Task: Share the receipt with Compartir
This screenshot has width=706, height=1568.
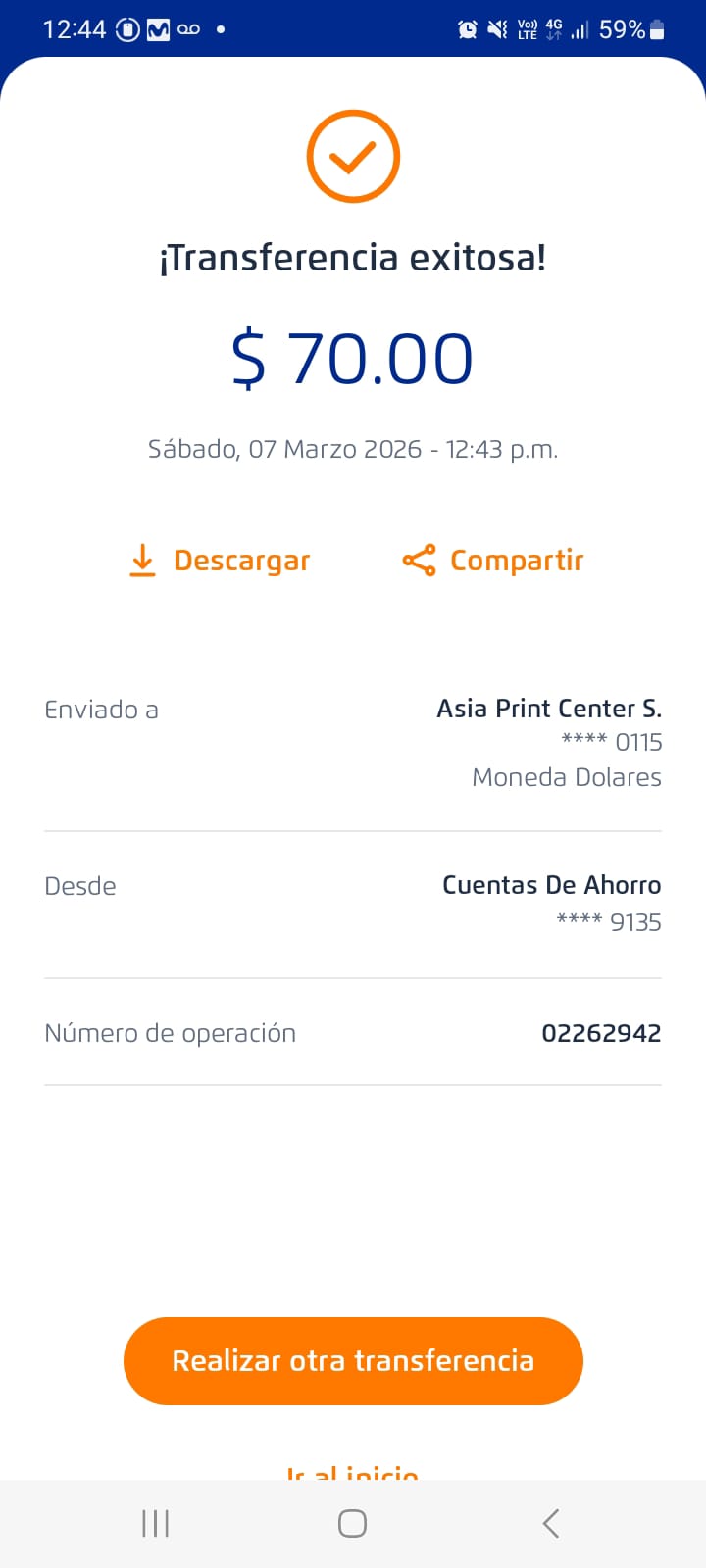Action: coord(493,561)
